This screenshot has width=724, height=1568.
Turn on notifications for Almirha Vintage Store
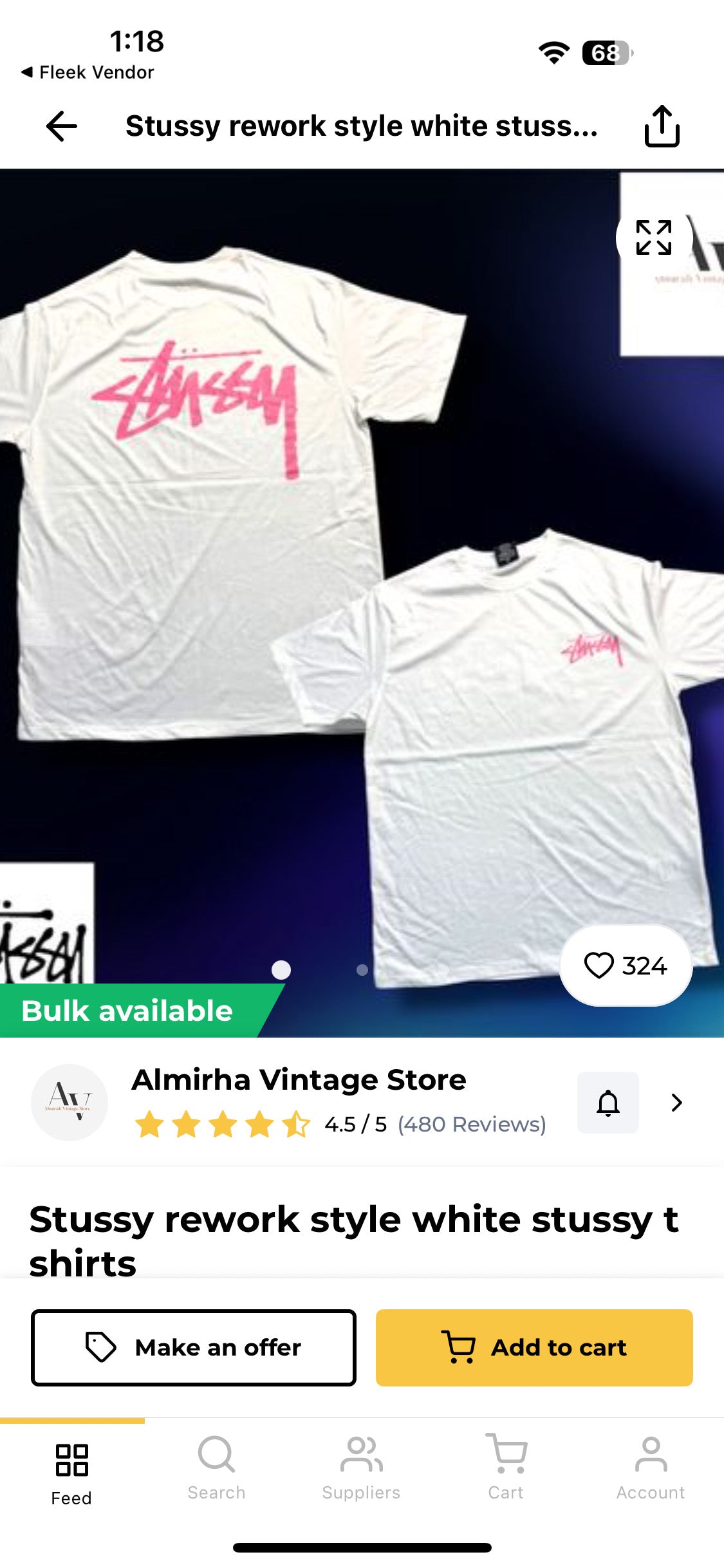pos(608,1103)
